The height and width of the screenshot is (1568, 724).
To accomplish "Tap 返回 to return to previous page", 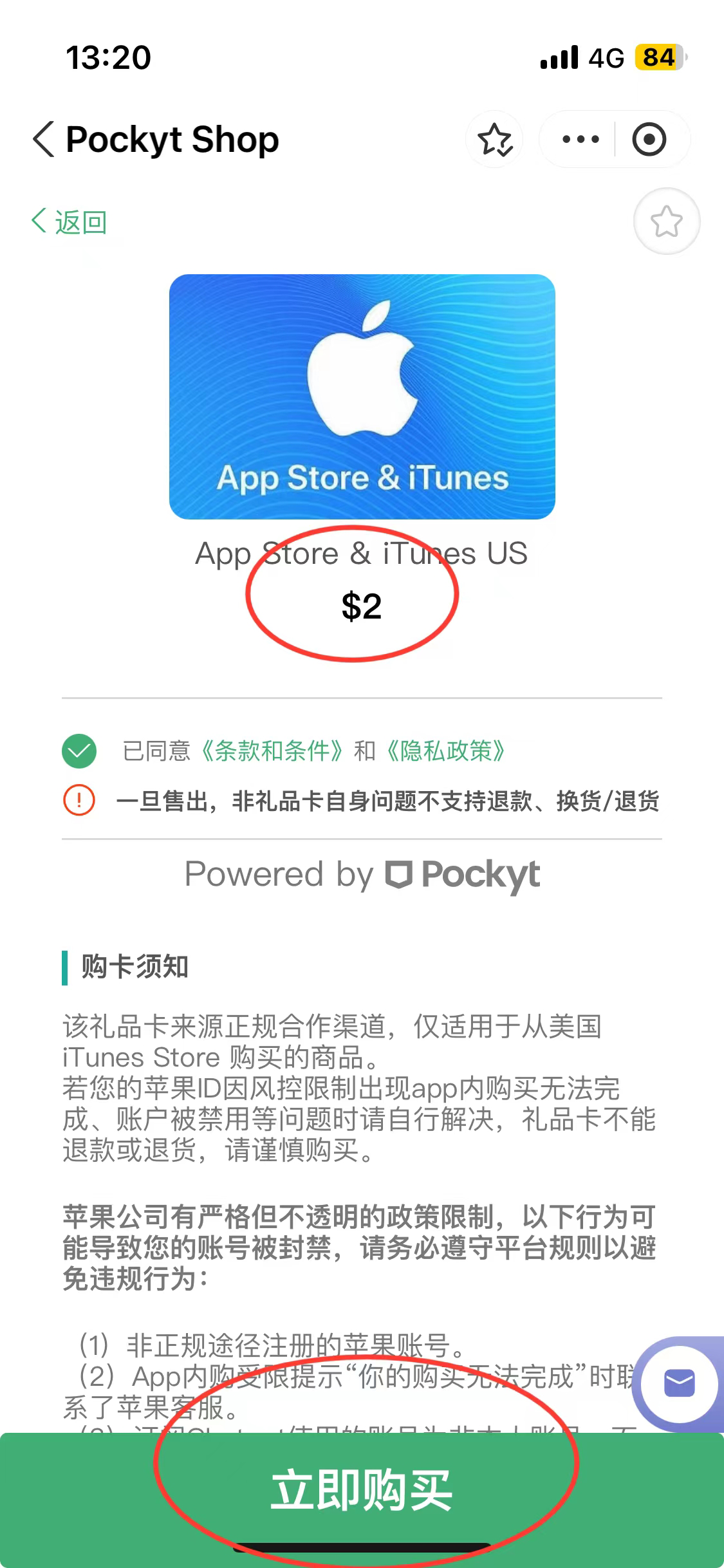I will click(x=70, y=222).
